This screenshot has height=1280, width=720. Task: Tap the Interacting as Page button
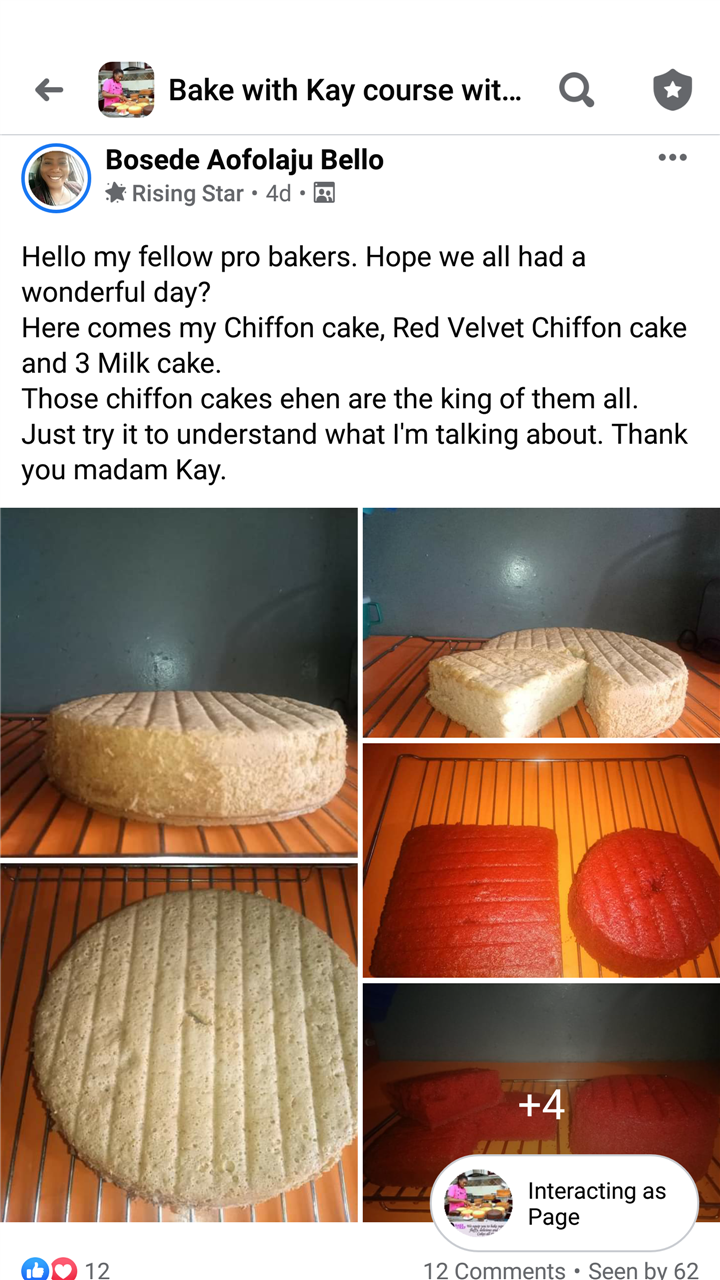564,1204
